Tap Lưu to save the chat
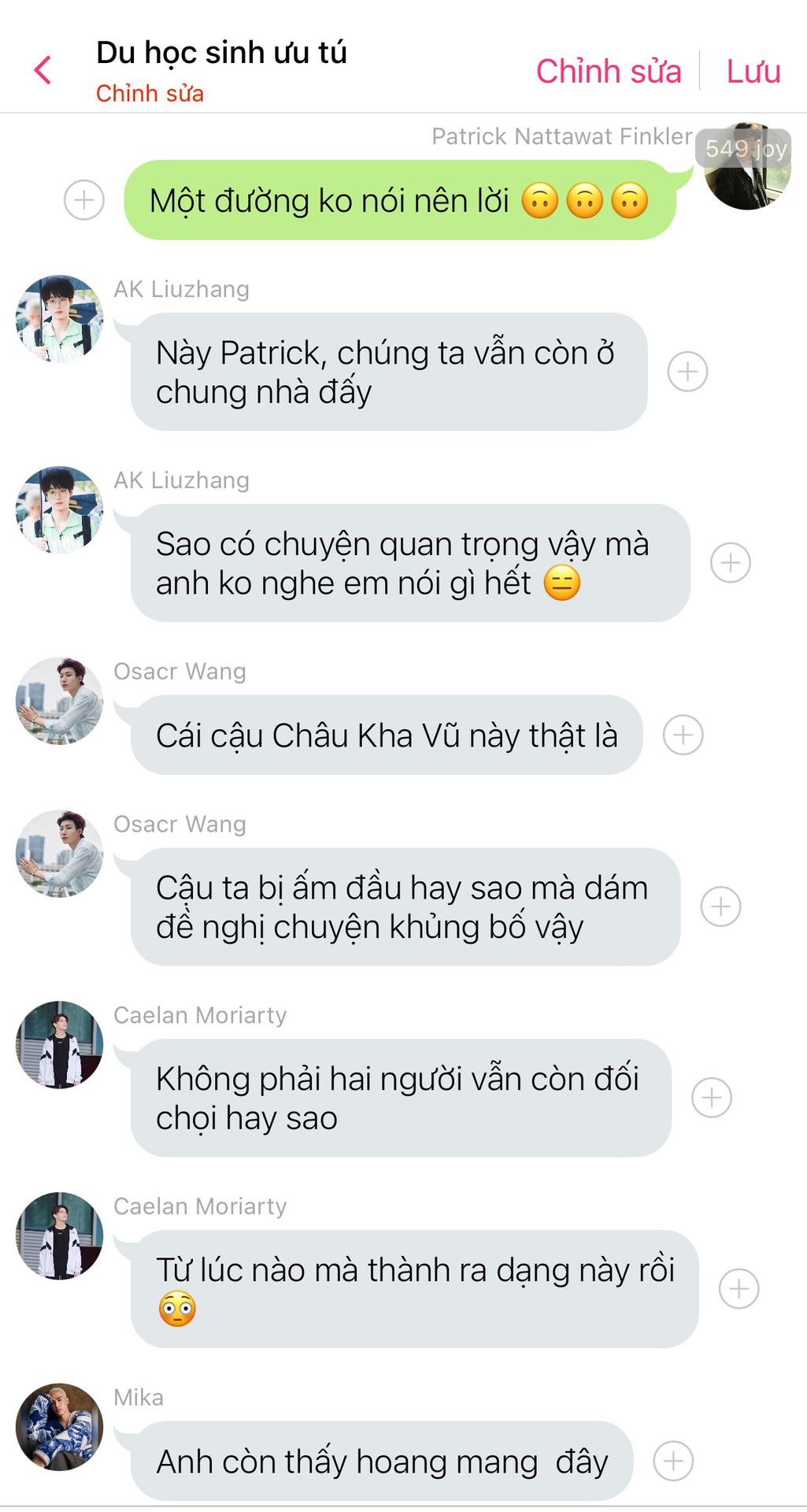Viewport: 807px width, 1512px height. coord(753,71)
